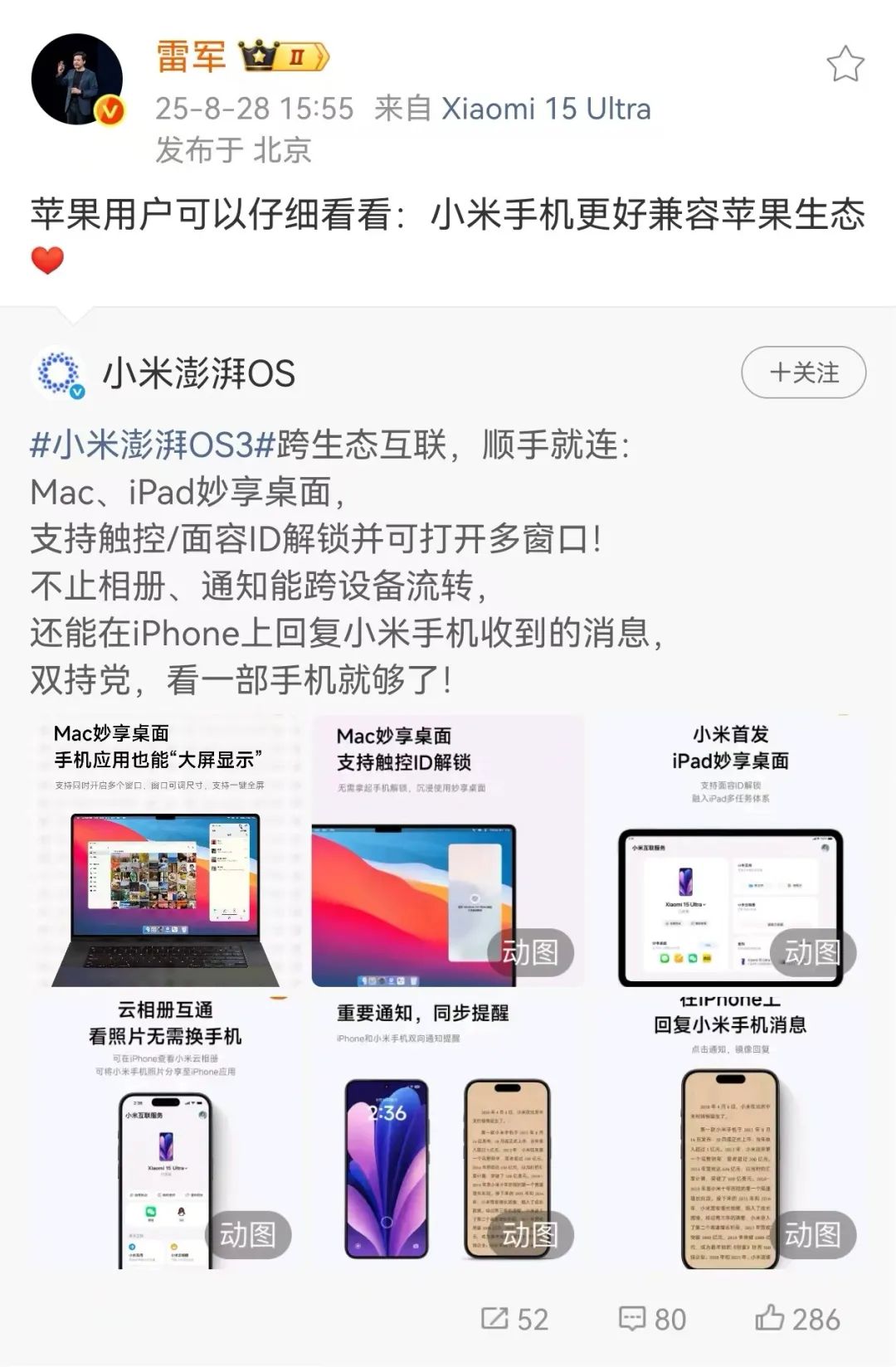
Task: Open 雷军's profile avatar
Action: click(77, 80)
